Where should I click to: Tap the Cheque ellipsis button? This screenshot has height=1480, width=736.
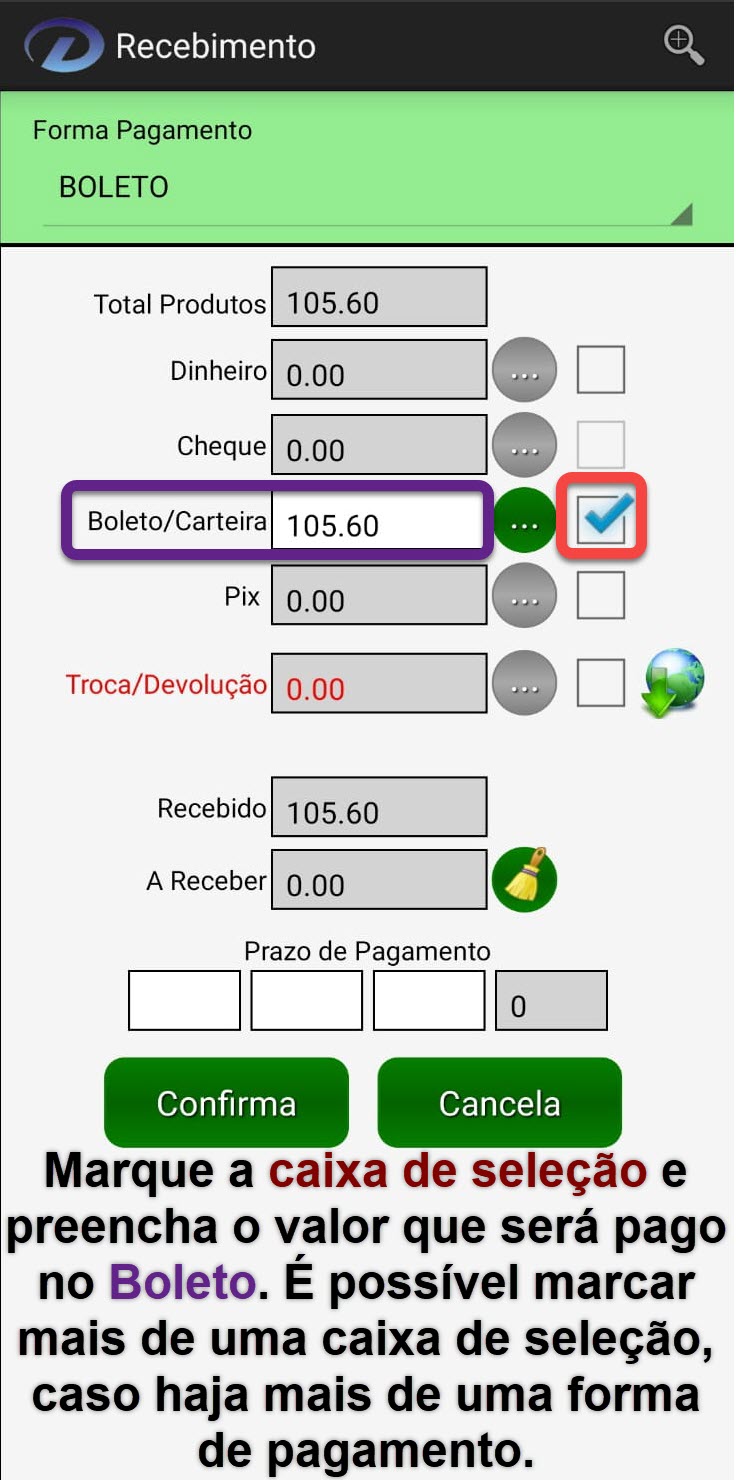pyautogui.click(x=524, y=446)
